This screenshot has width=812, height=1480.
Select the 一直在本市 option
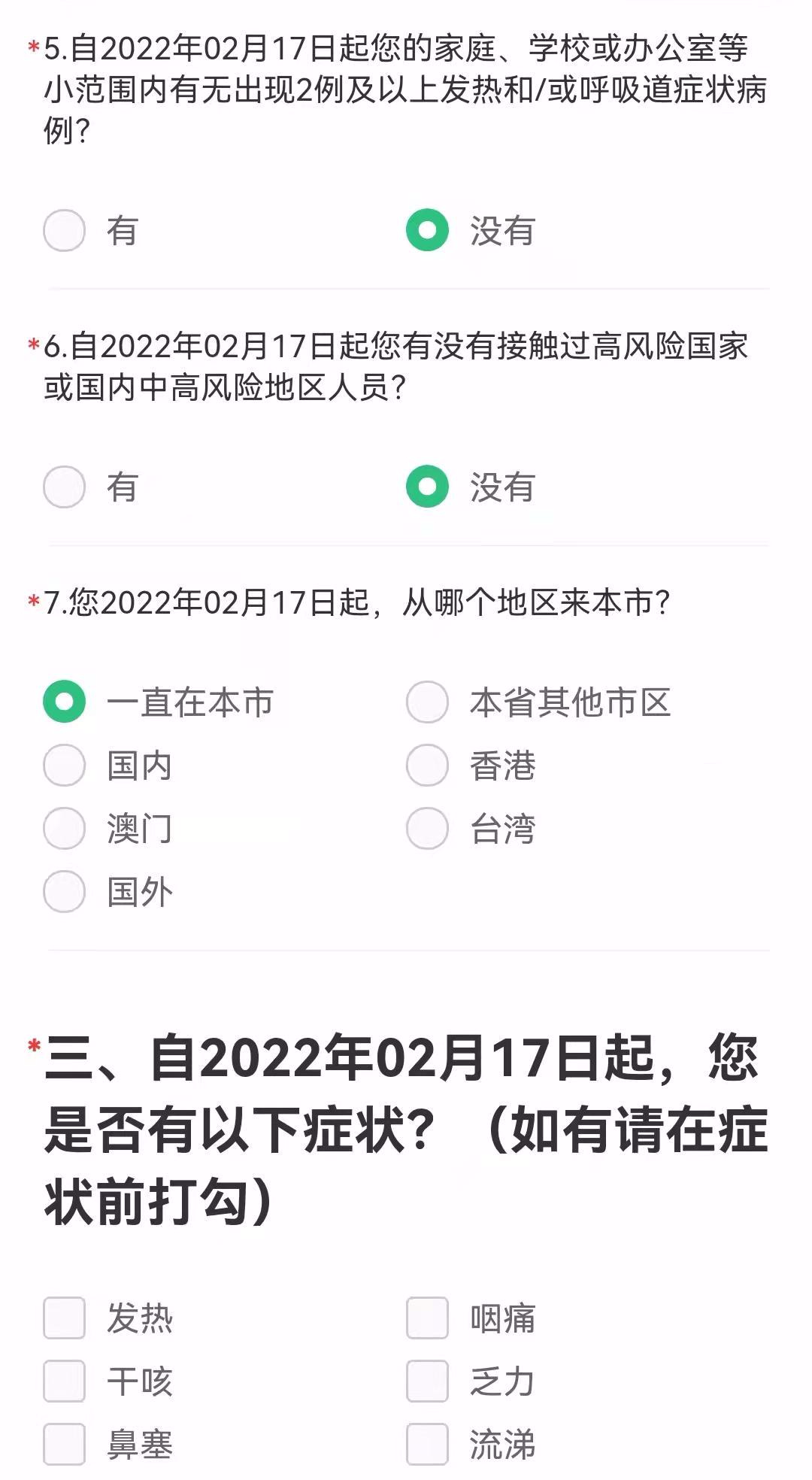pyautogui.click(x=65, y=702)
